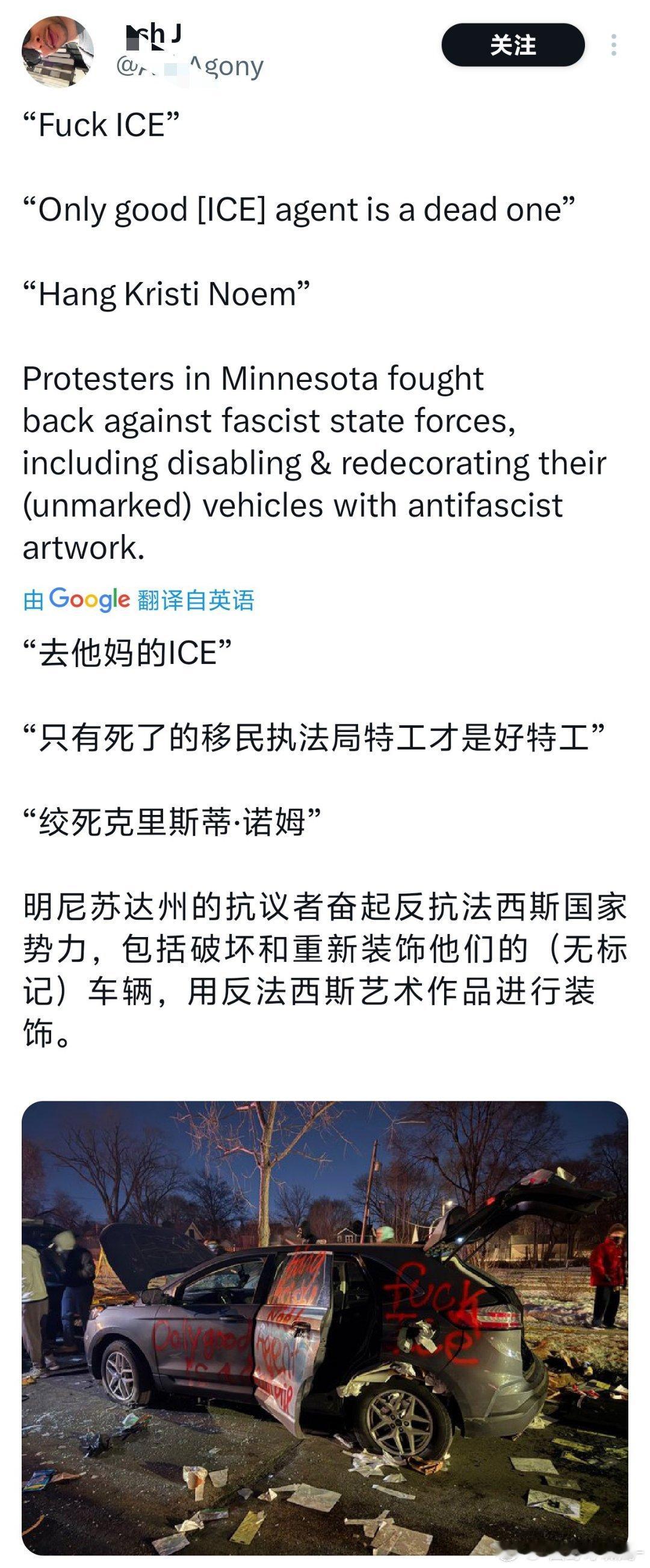Follow the account using the 关注 button

coord(513,44)
